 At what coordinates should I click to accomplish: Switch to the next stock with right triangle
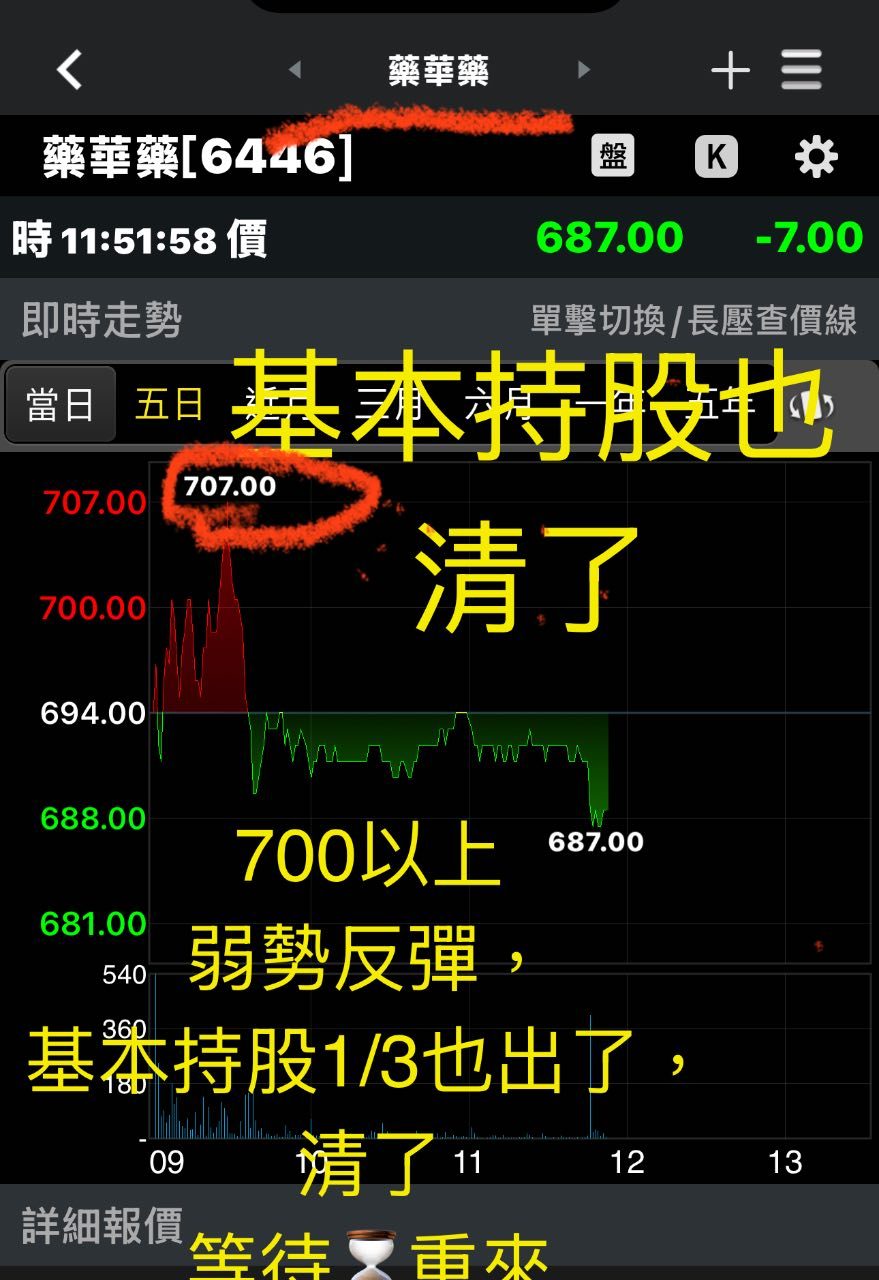coord(584,70)
